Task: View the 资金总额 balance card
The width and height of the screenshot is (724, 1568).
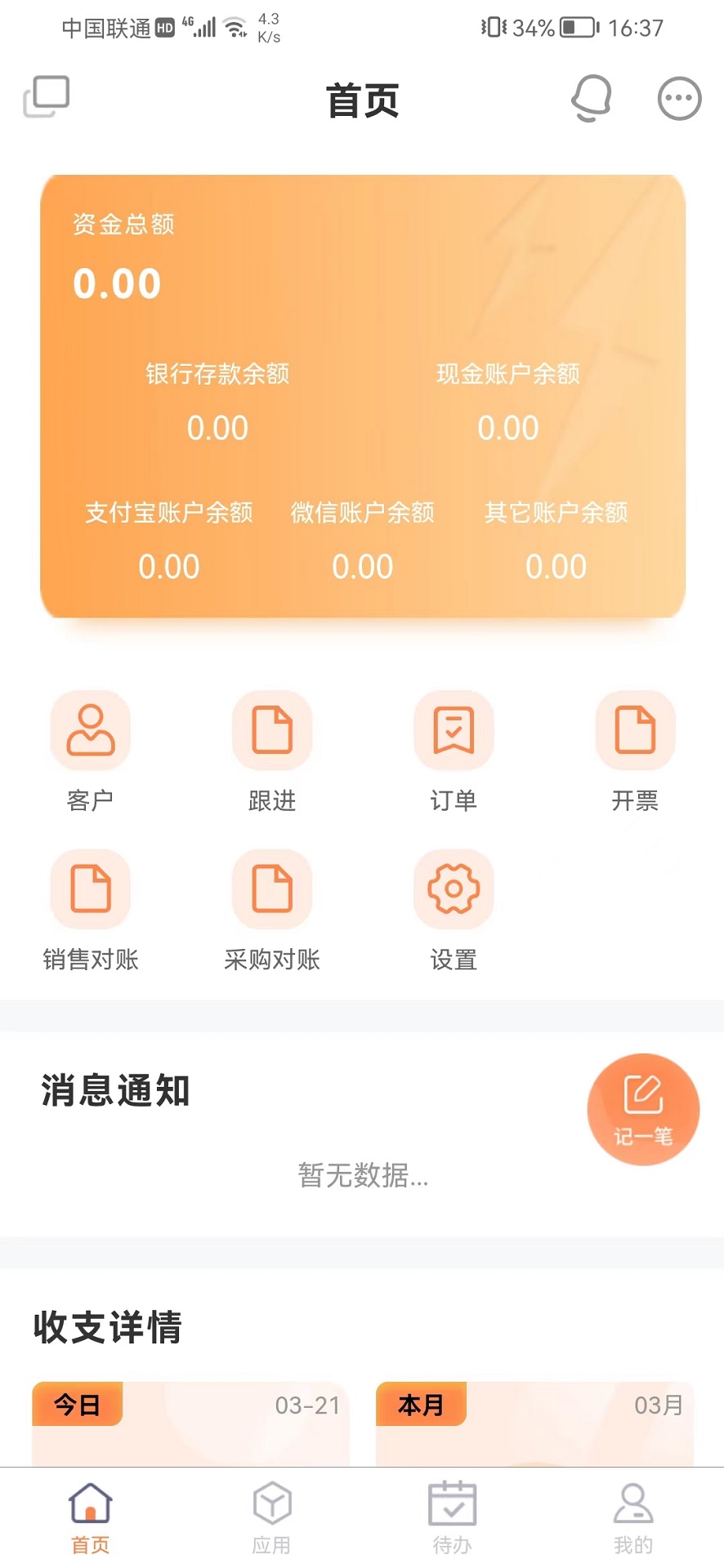Action: pyautogui.click(x=362, y=396)
